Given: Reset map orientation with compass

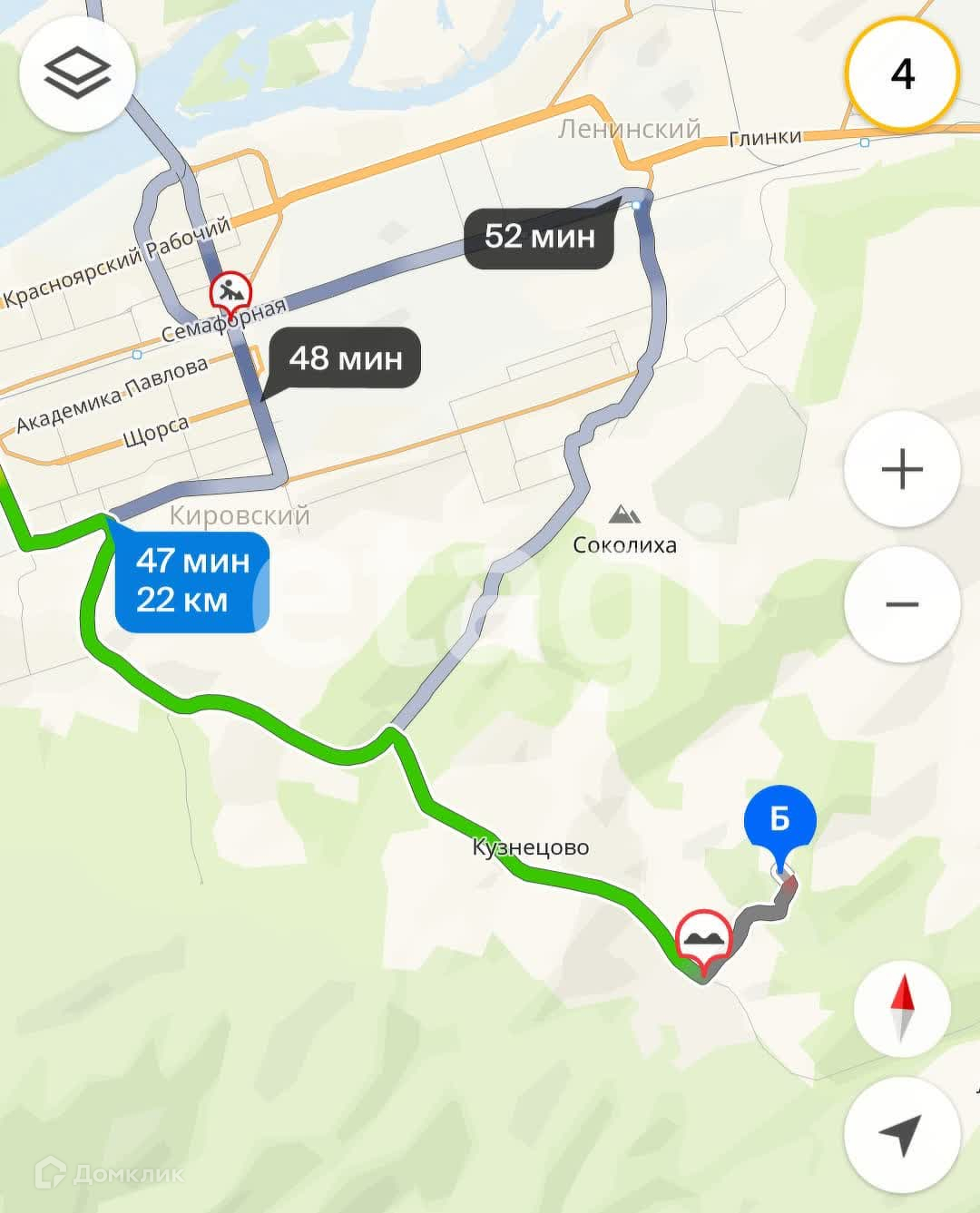Looking at the screenshot, I should (x=902, y=1008).
